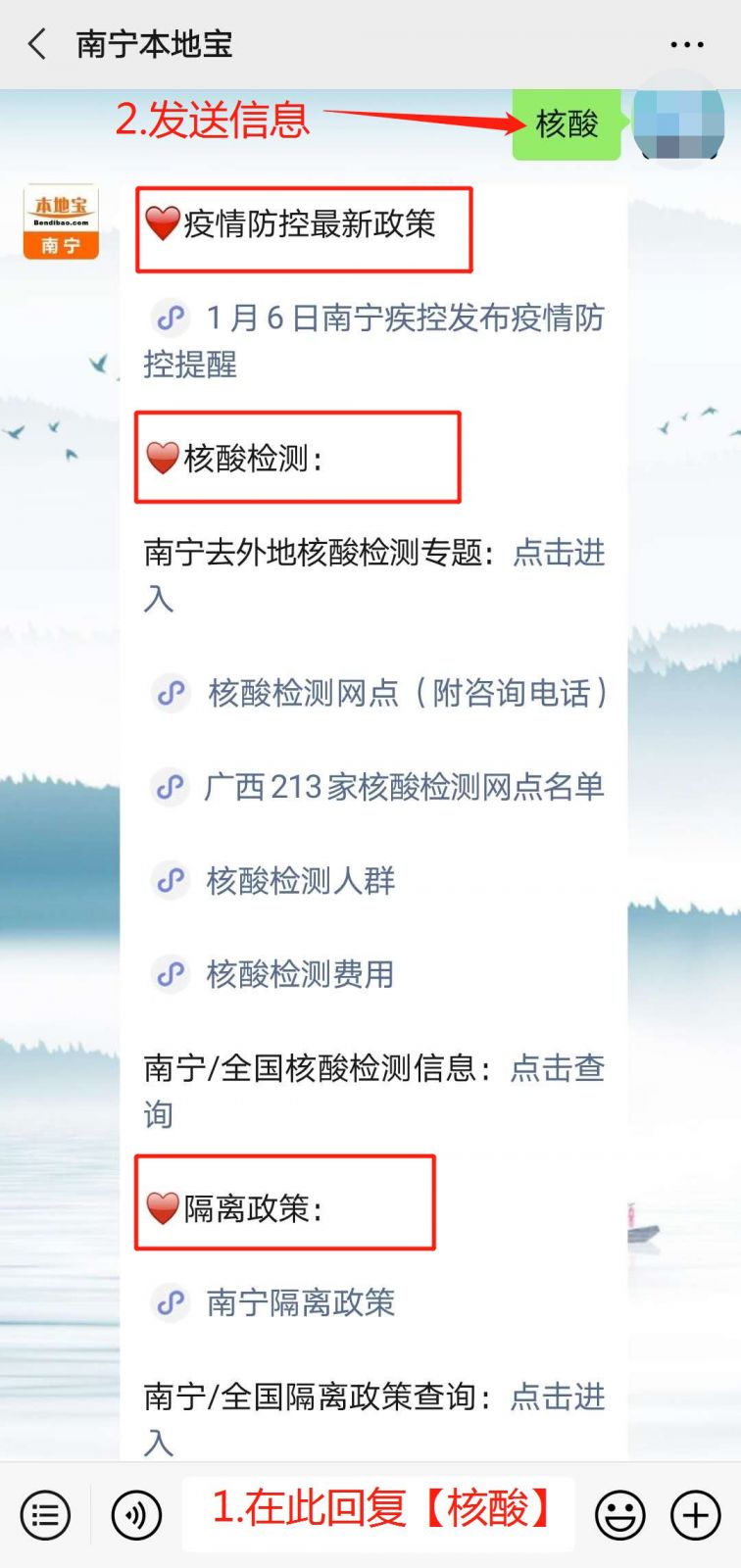741x1568 pixels.
Task: Open the three-dot overflow menu
Action: pyautogui.click(x=686, y=45)
